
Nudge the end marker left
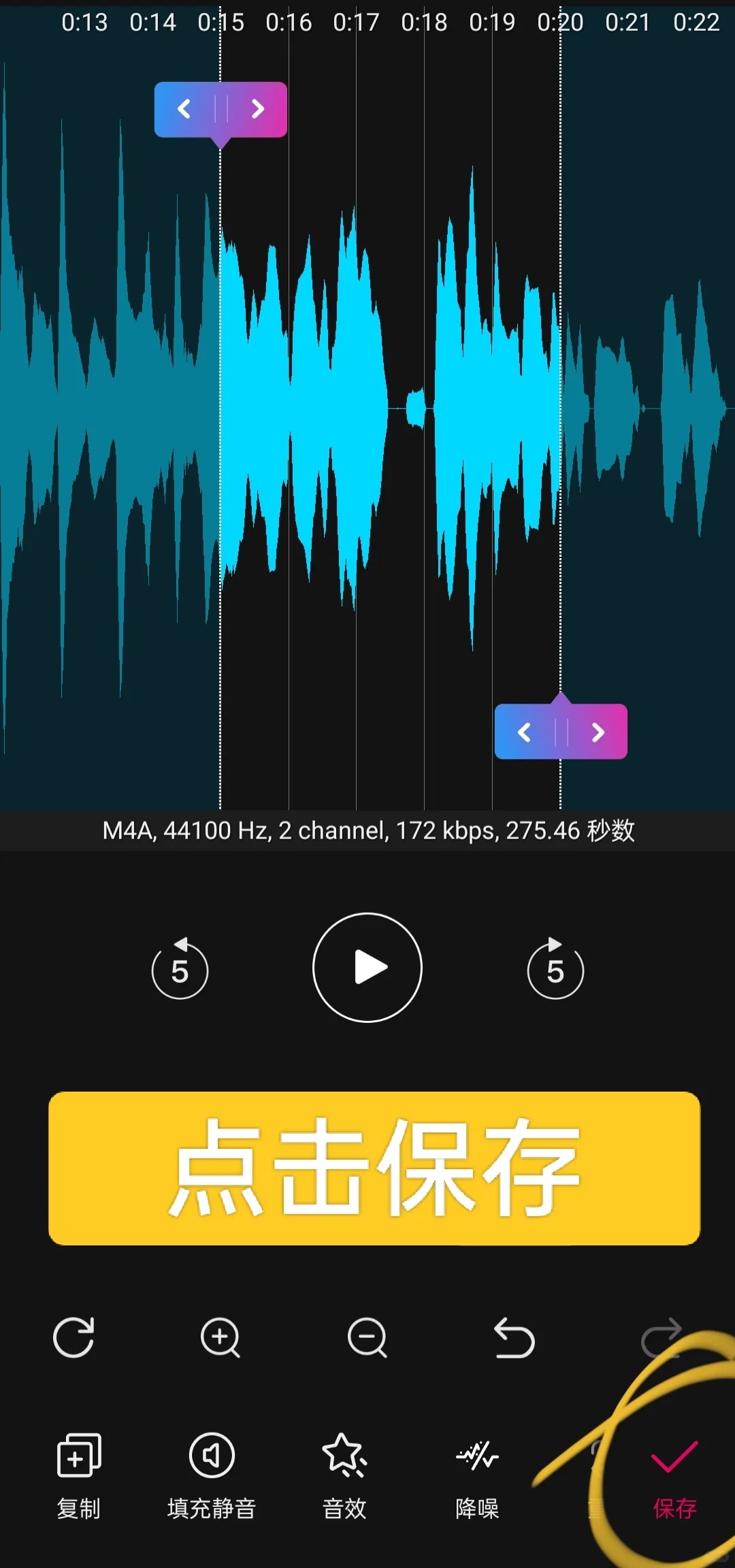tap(524, 732)
